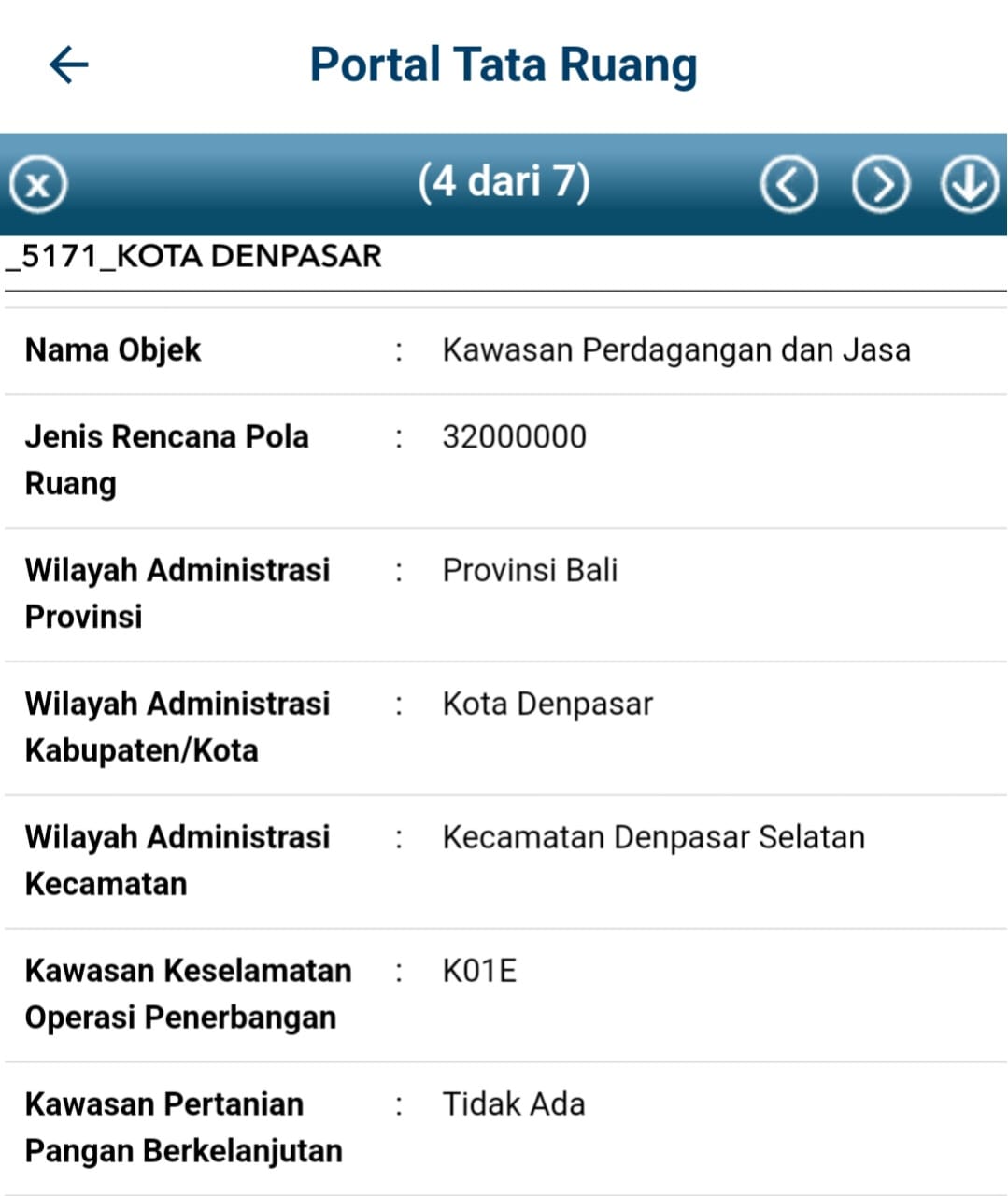Close the feature info popup
Screen dimensions: 1008x1196
(38, 183)
